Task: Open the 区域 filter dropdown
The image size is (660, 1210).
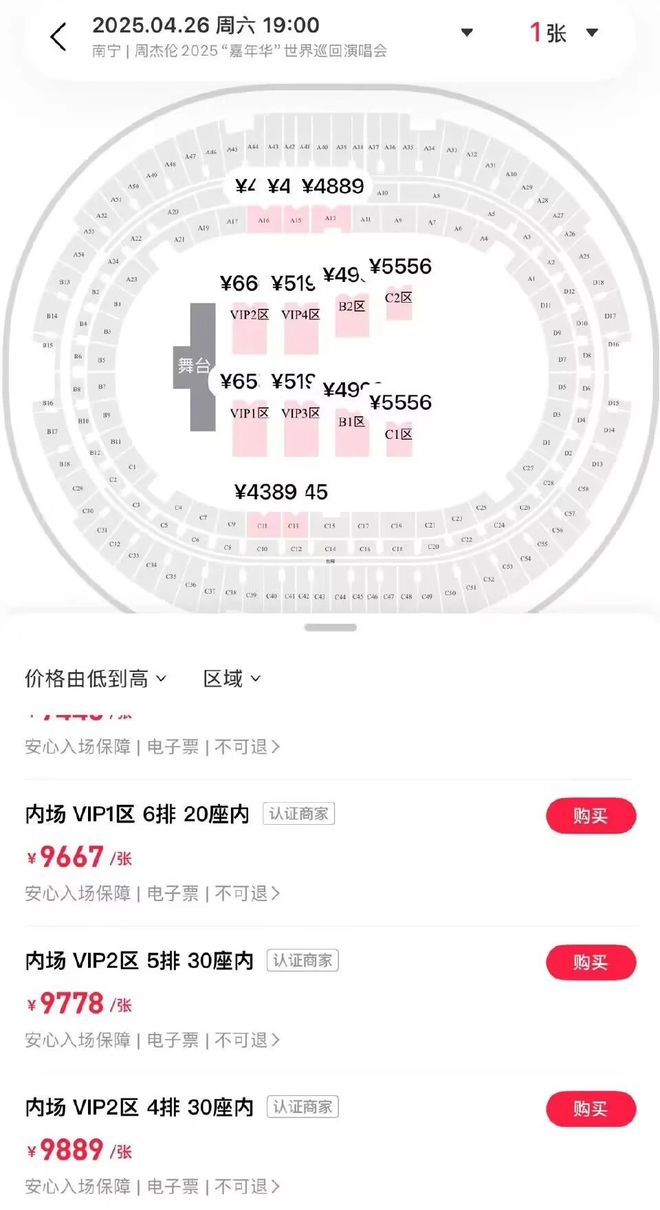Action: [232, 678]
